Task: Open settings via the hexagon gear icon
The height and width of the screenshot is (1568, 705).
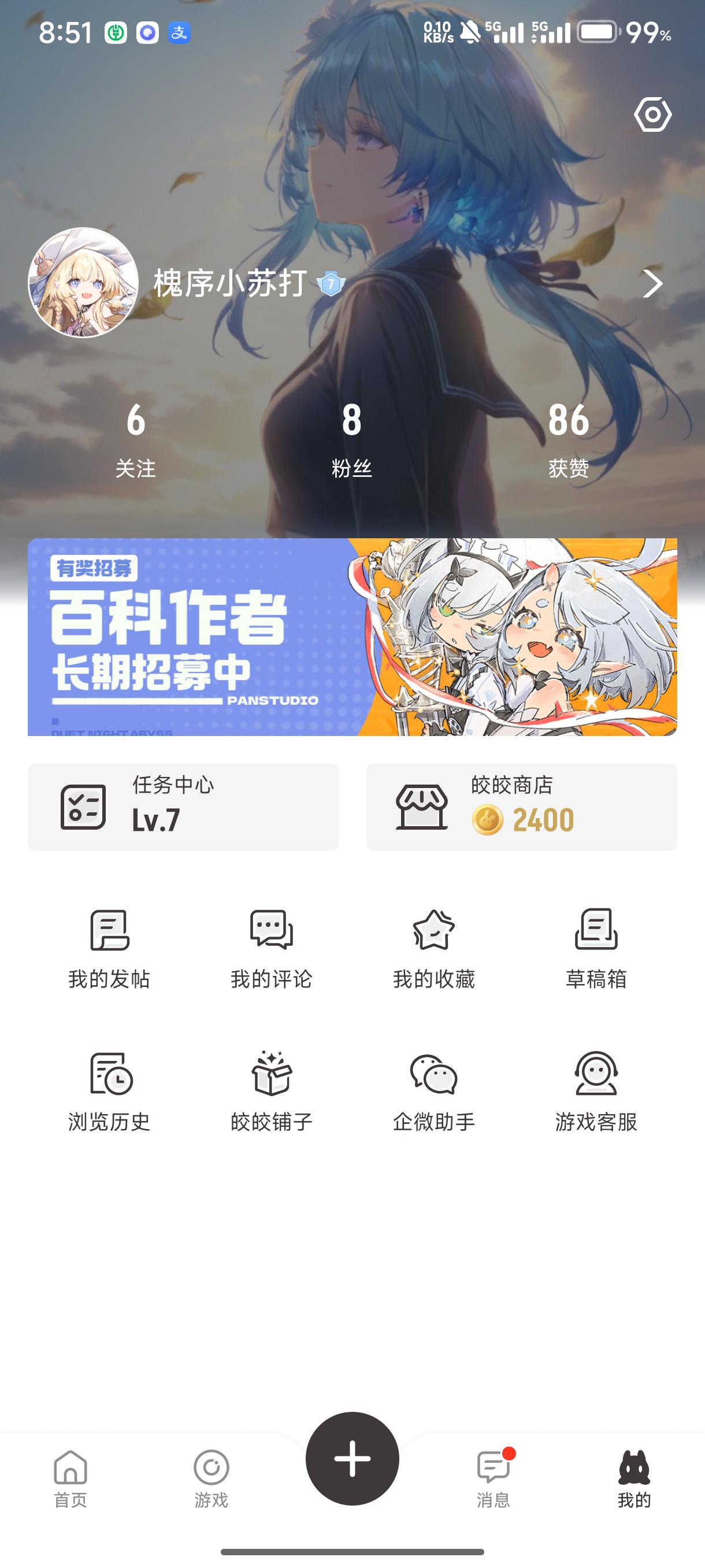Action: (652, 114)
